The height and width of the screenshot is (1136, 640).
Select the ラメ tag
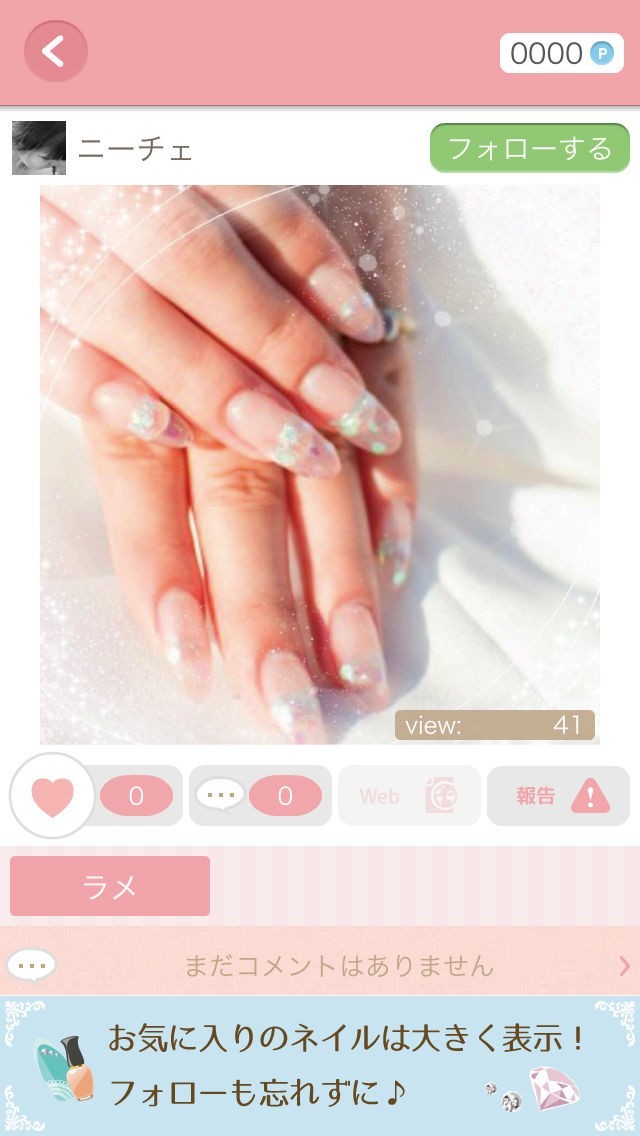110,886
